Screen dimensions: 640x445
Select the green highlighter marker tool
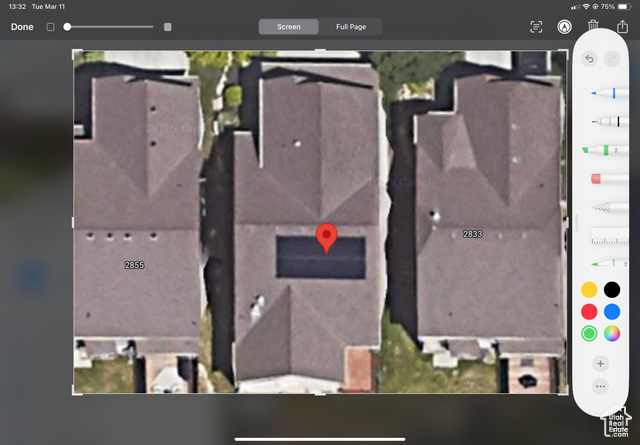point(606,150)
